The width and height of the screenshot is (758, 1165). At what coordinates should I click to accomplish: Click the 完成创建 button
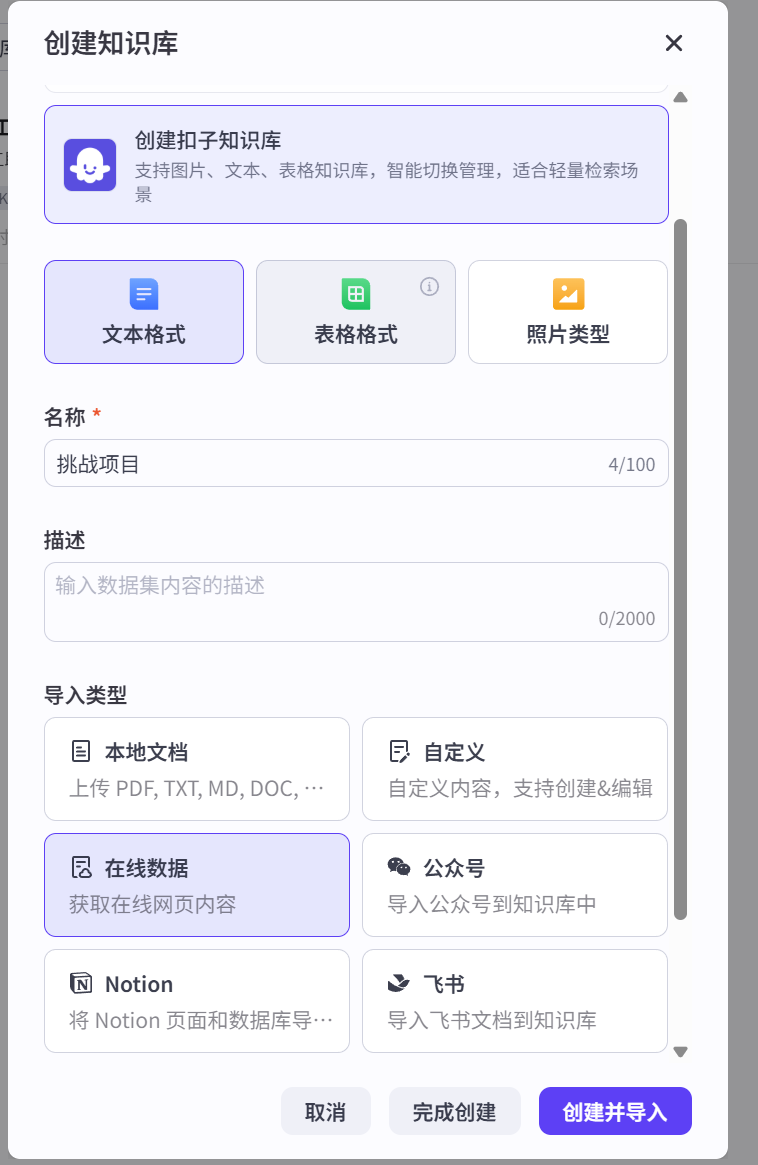coord(455,1111)
